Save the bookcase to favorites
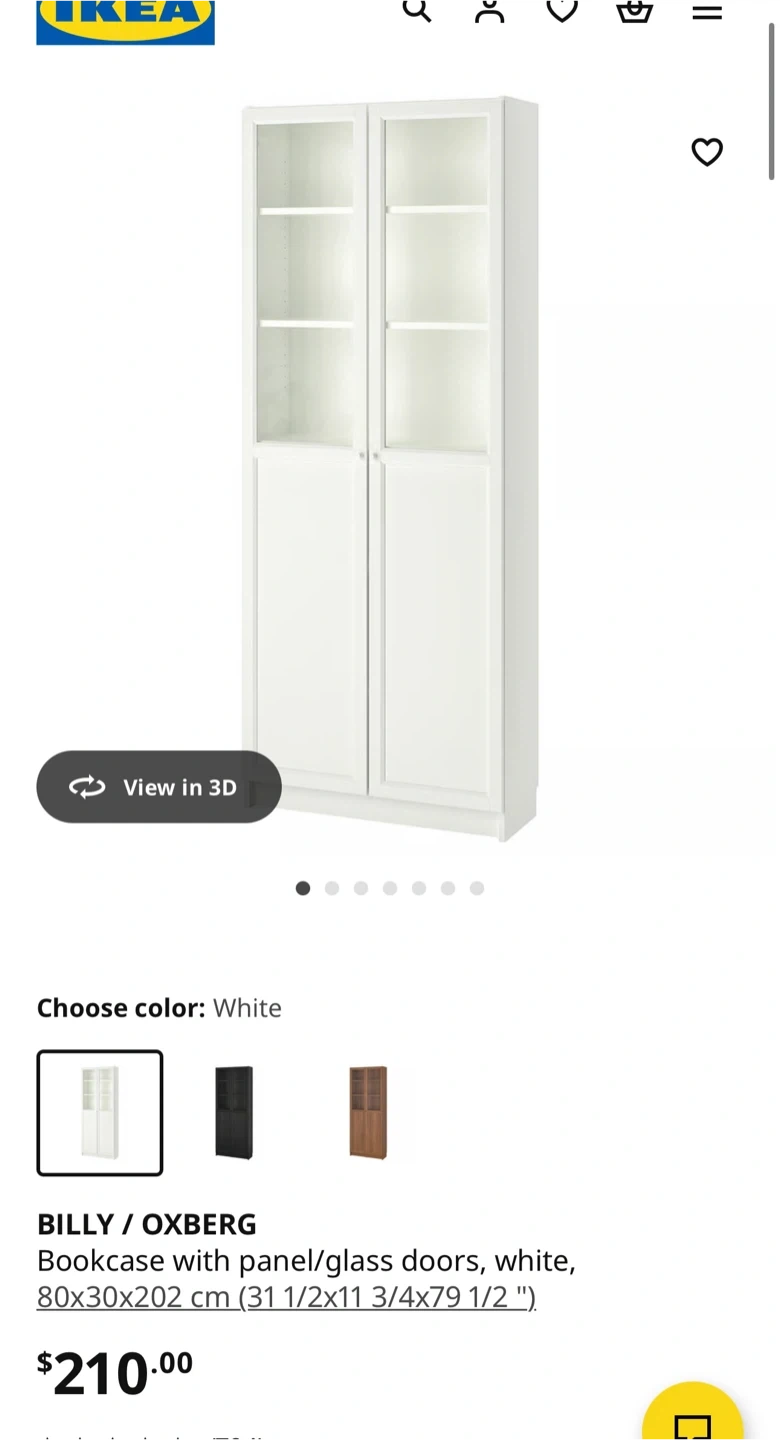 point(707,152)
